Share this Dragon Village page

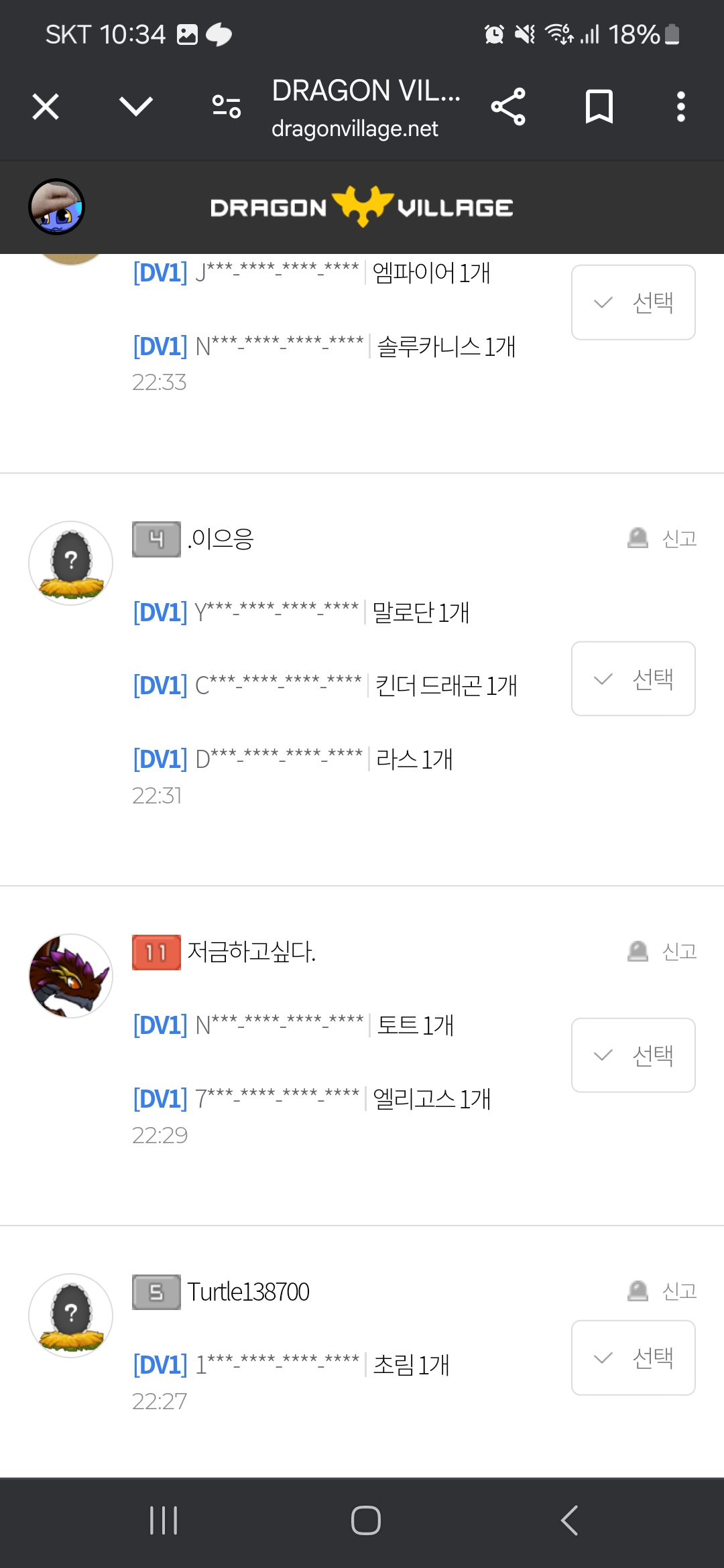pos(508,107)
